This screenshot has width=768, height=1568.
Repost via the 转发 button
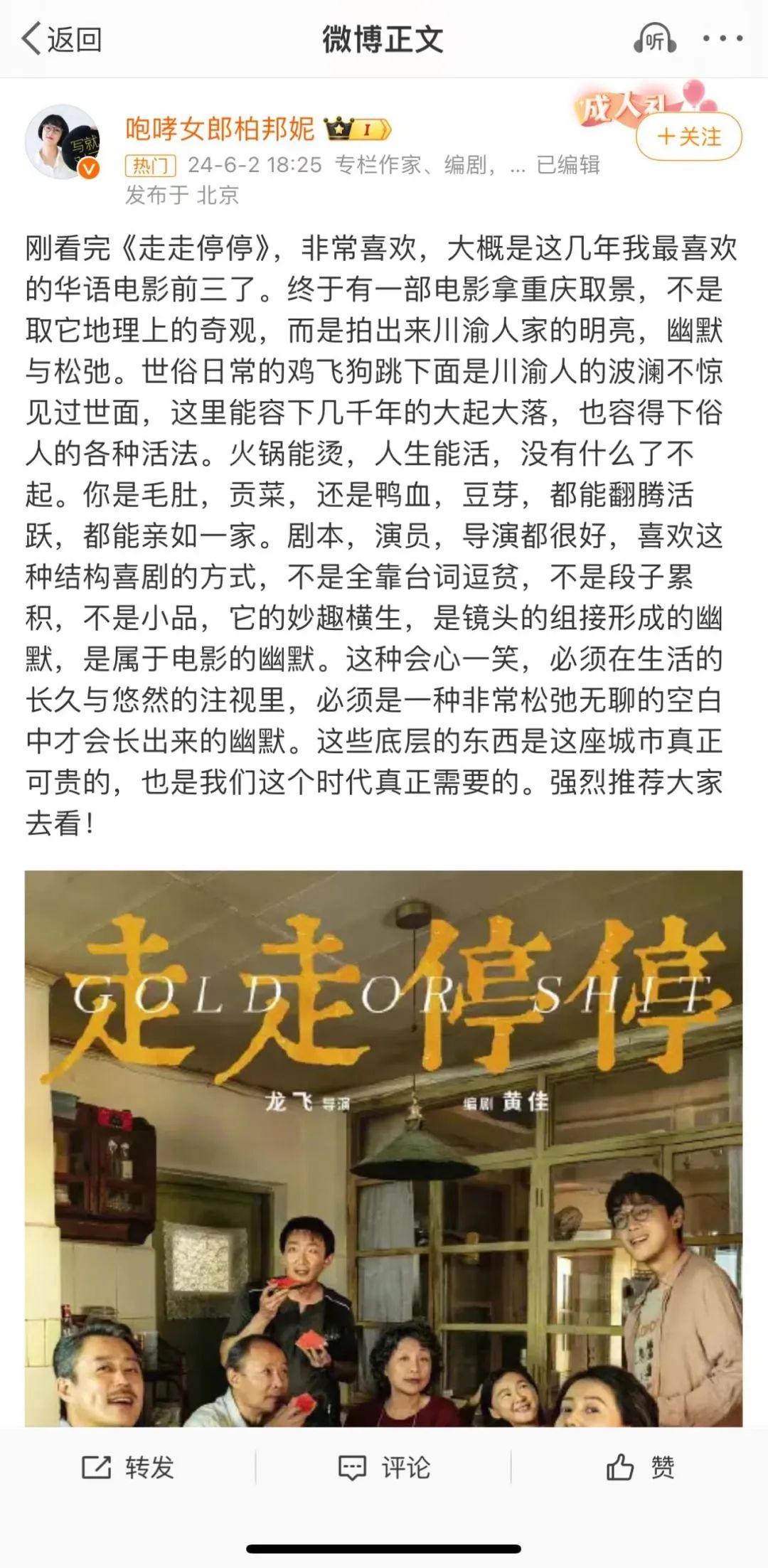coord(128,1467)
